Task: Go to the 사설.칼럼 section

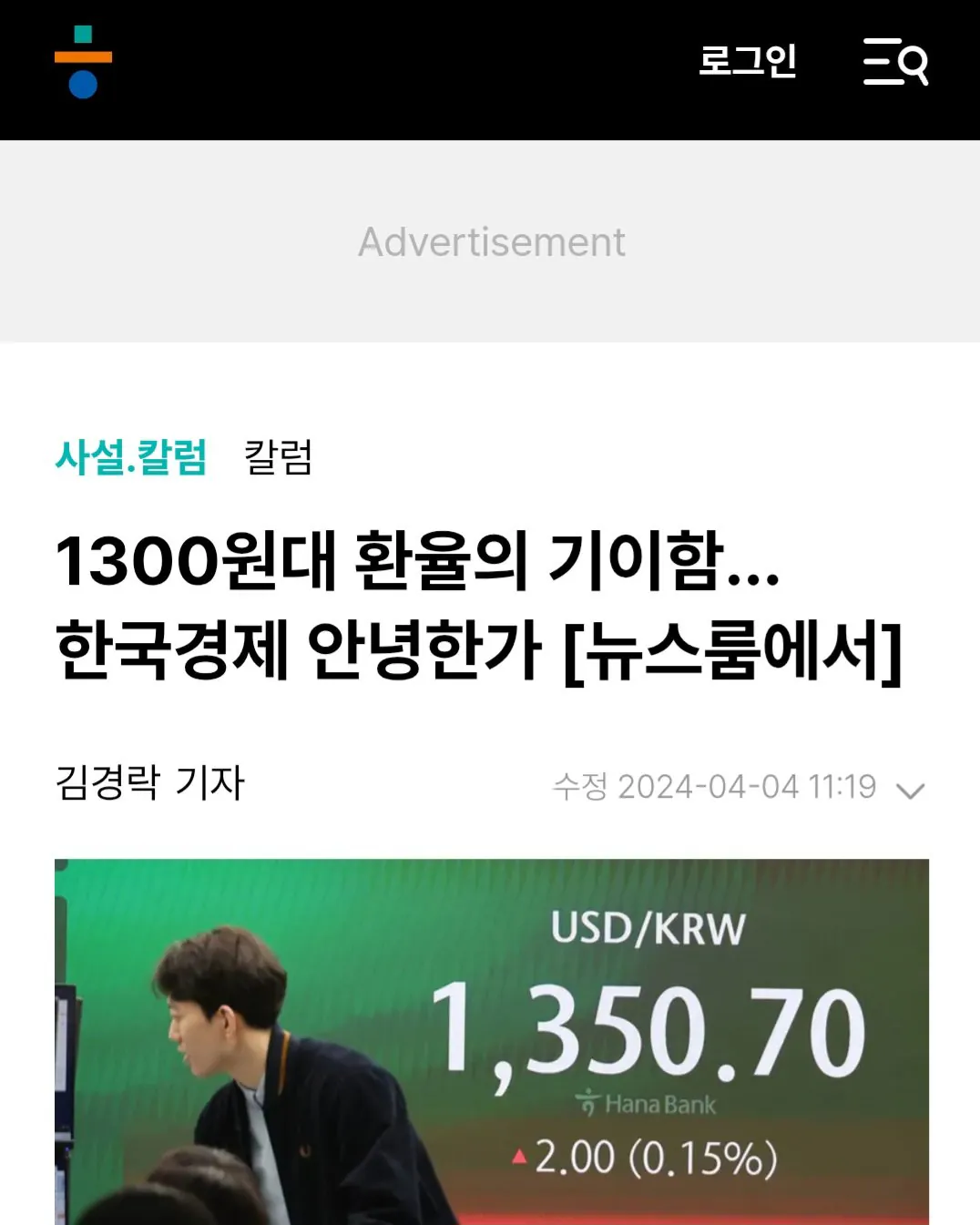Action: (131, 457)
